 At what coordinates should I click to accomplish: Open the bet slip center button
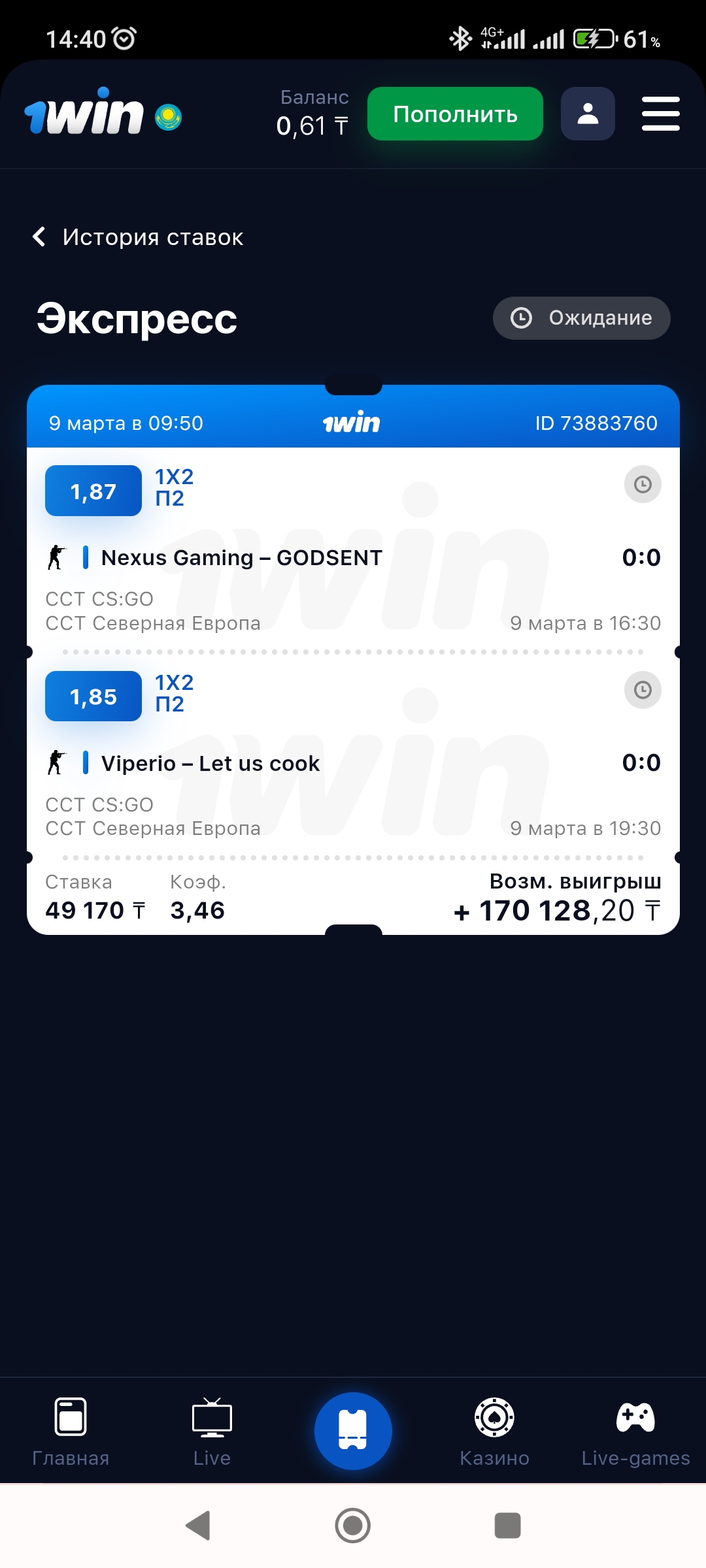point(353,1431)
